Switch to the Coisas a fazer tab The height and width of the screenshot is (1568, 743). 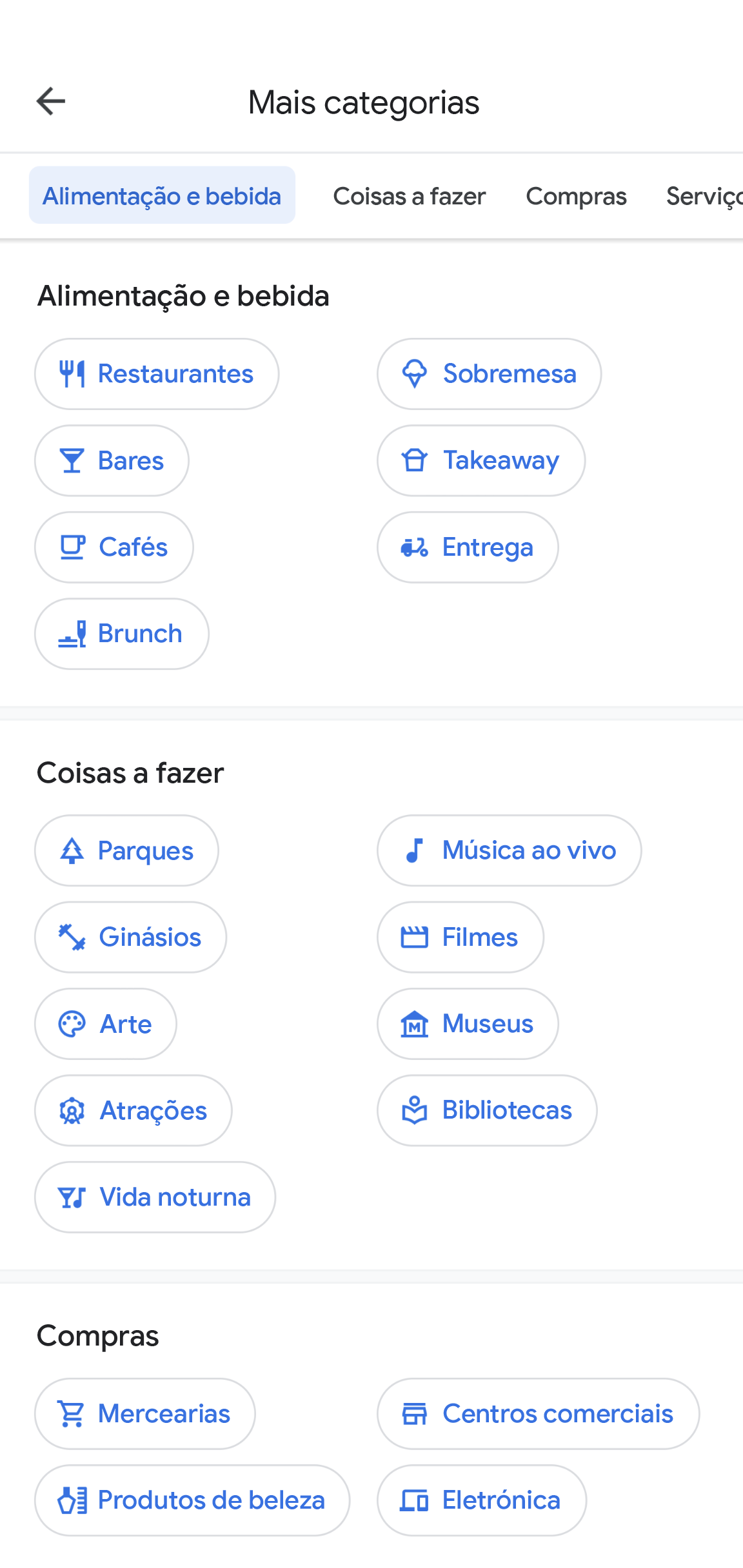[409, 196]
